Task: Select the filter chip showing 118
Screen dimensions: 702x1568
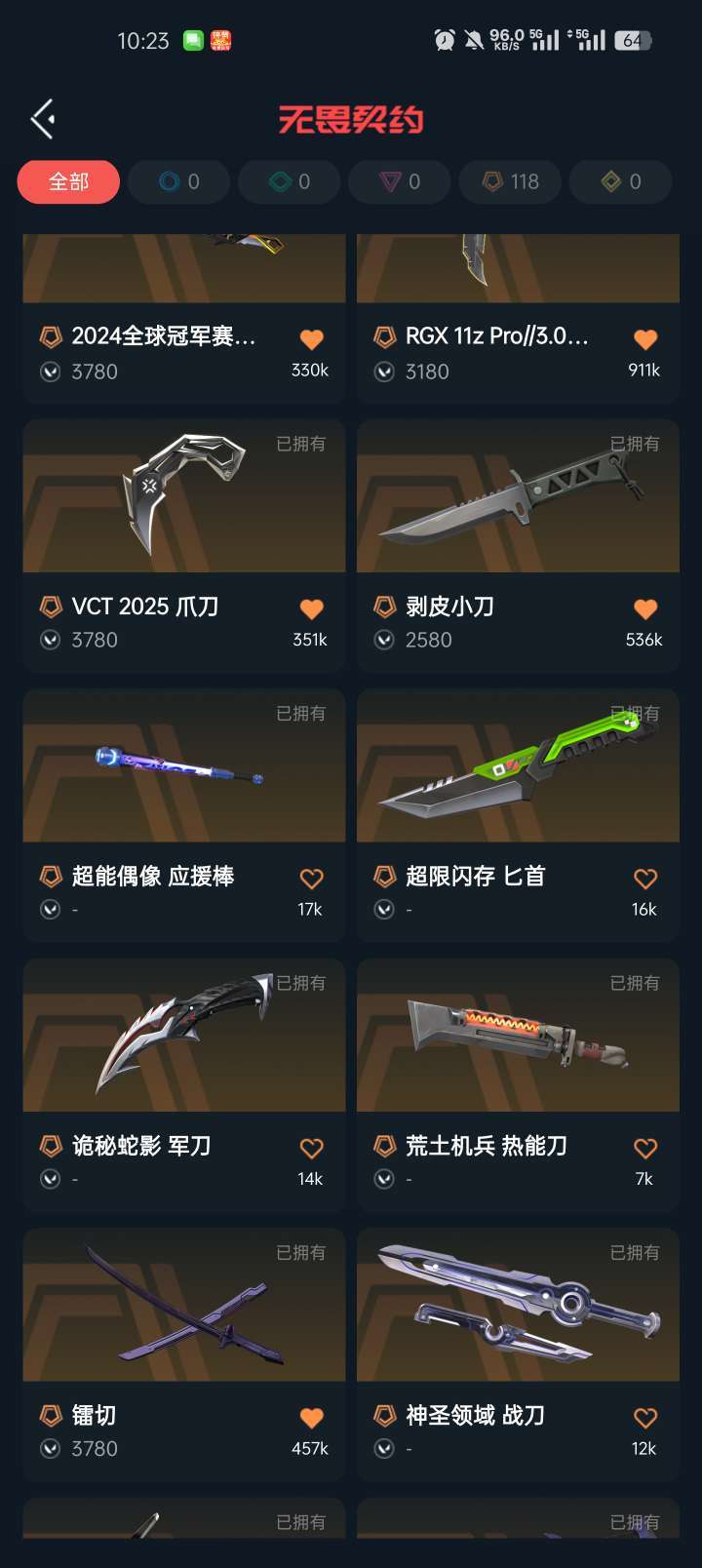Action: click(x=512, y=181)
